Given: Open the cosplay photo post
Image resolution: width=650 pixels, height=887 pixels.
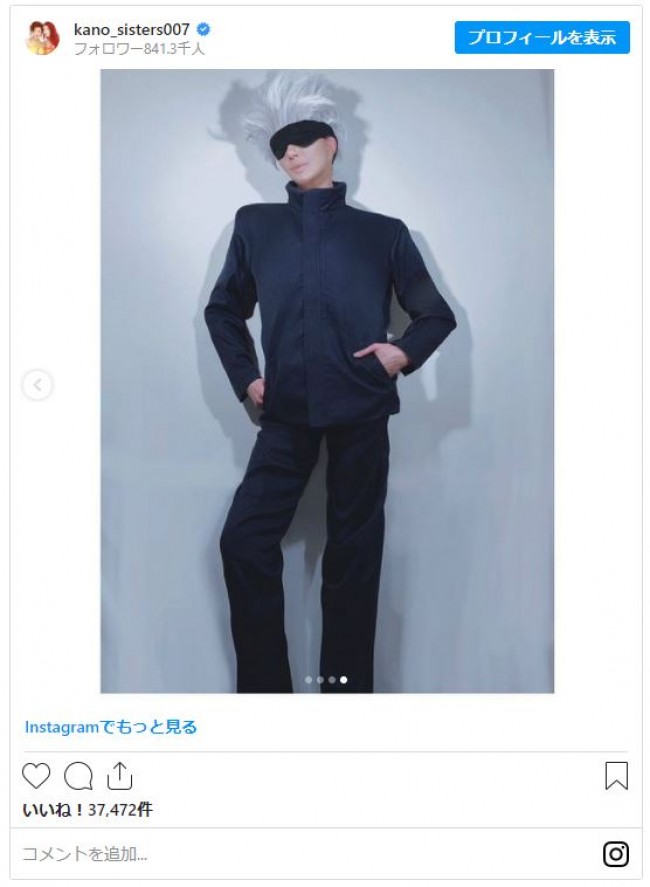Looking at the screenshot, I should (327, 381).
